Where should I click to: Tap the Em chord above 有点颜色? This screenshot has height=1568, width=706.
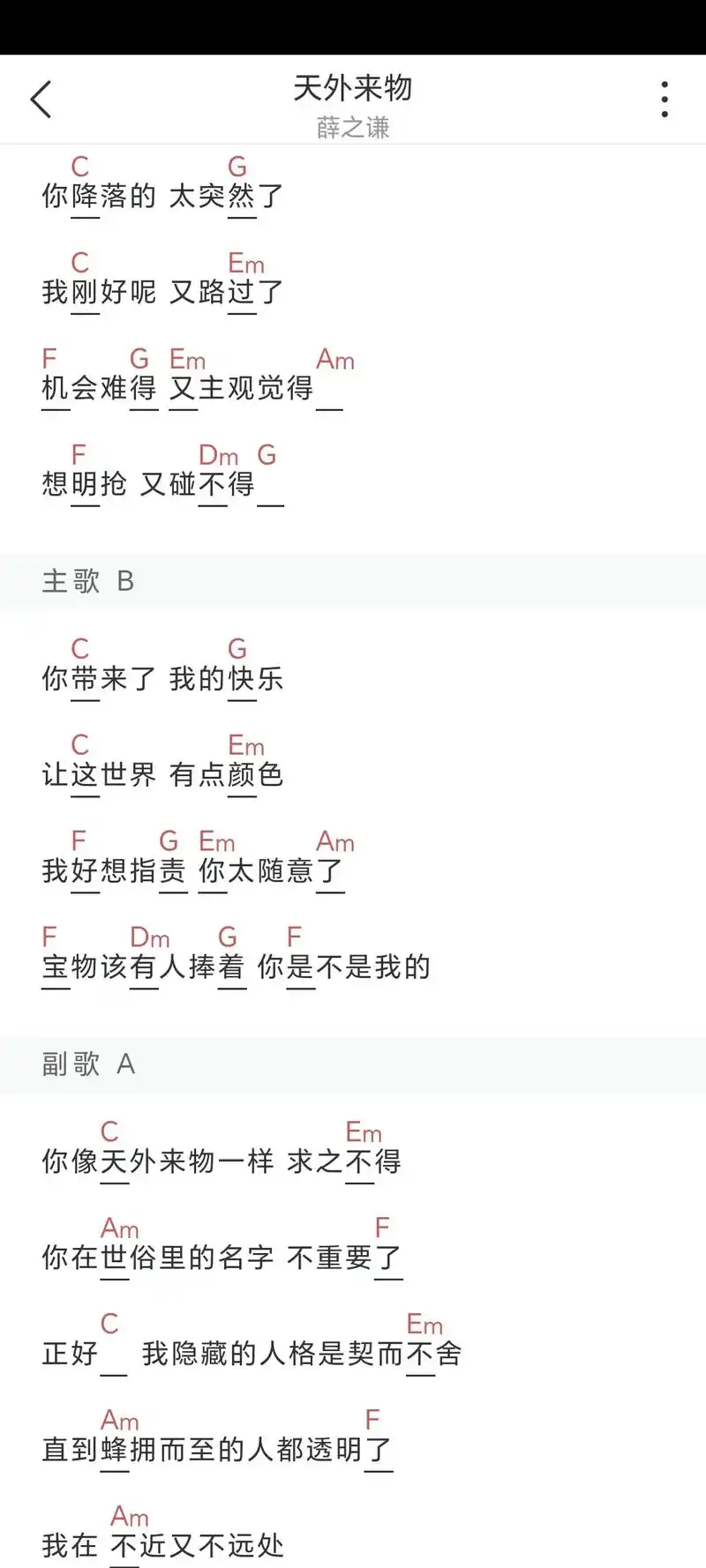pyautogui.click(x=247, y=745)
